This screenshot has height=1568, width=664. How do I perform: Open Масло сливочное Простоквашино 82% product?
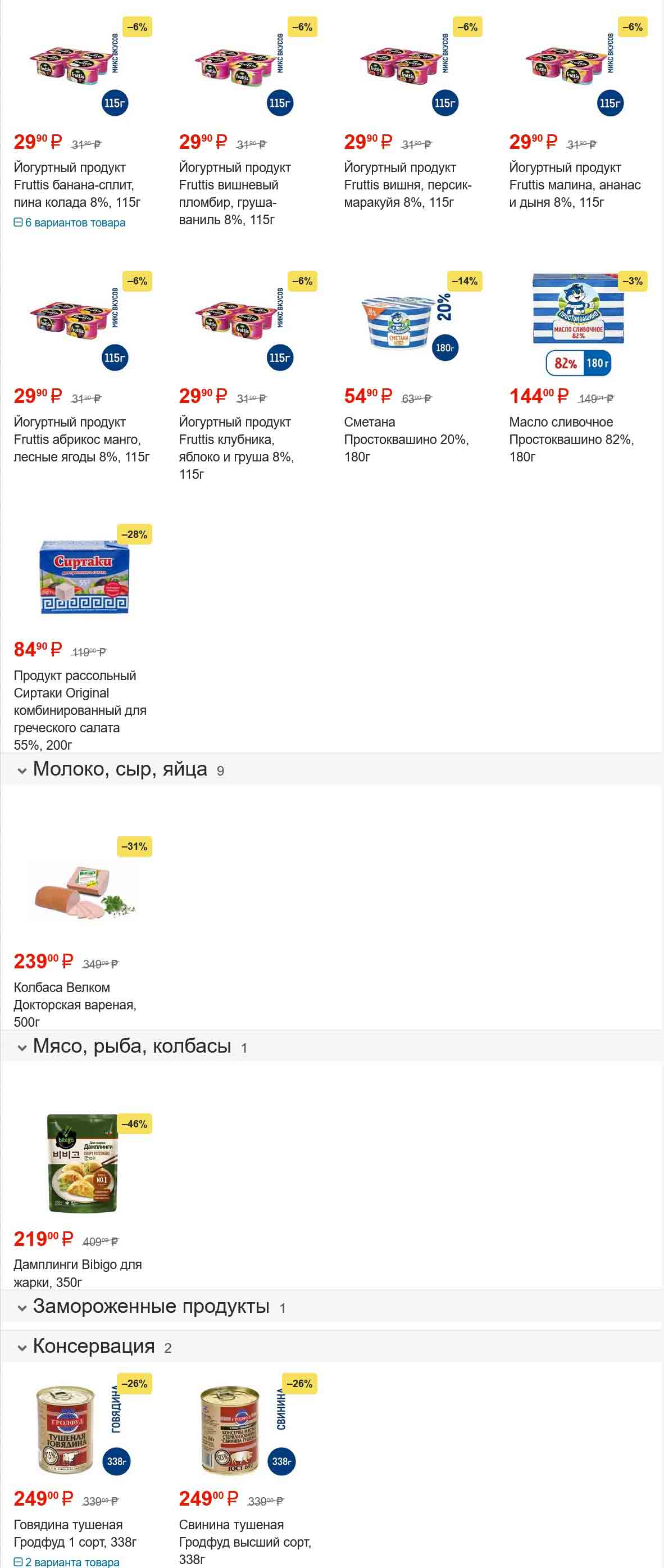(x=571, y=439)
